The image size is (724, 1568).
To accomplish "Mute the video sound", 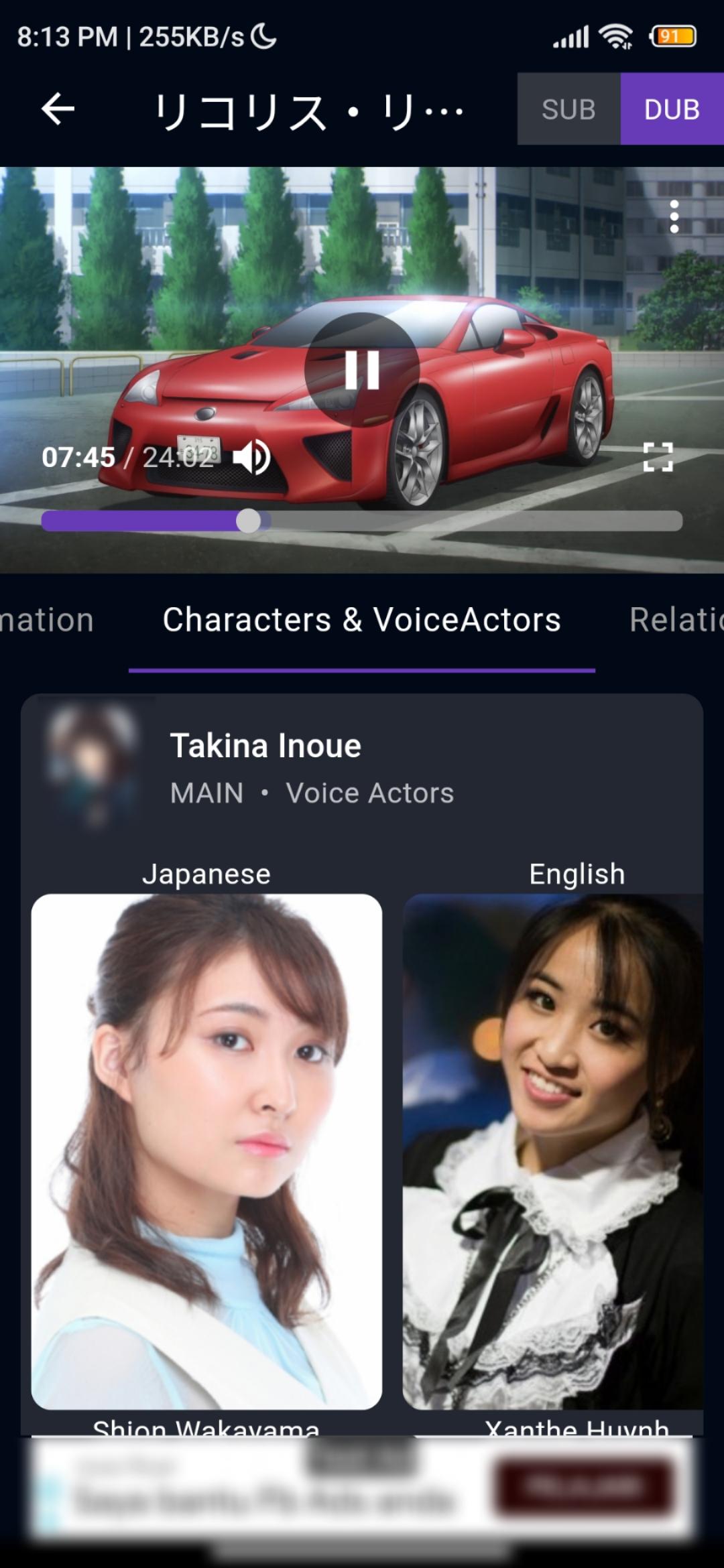I will [x=252, y=458].
